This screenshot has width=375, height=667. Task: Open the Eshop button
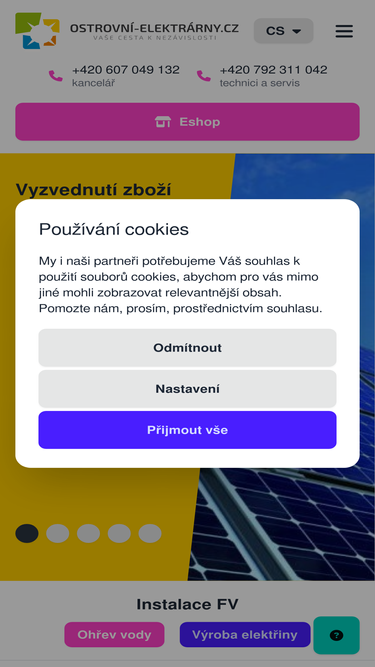pyautogui.click(x=187, y=122)
